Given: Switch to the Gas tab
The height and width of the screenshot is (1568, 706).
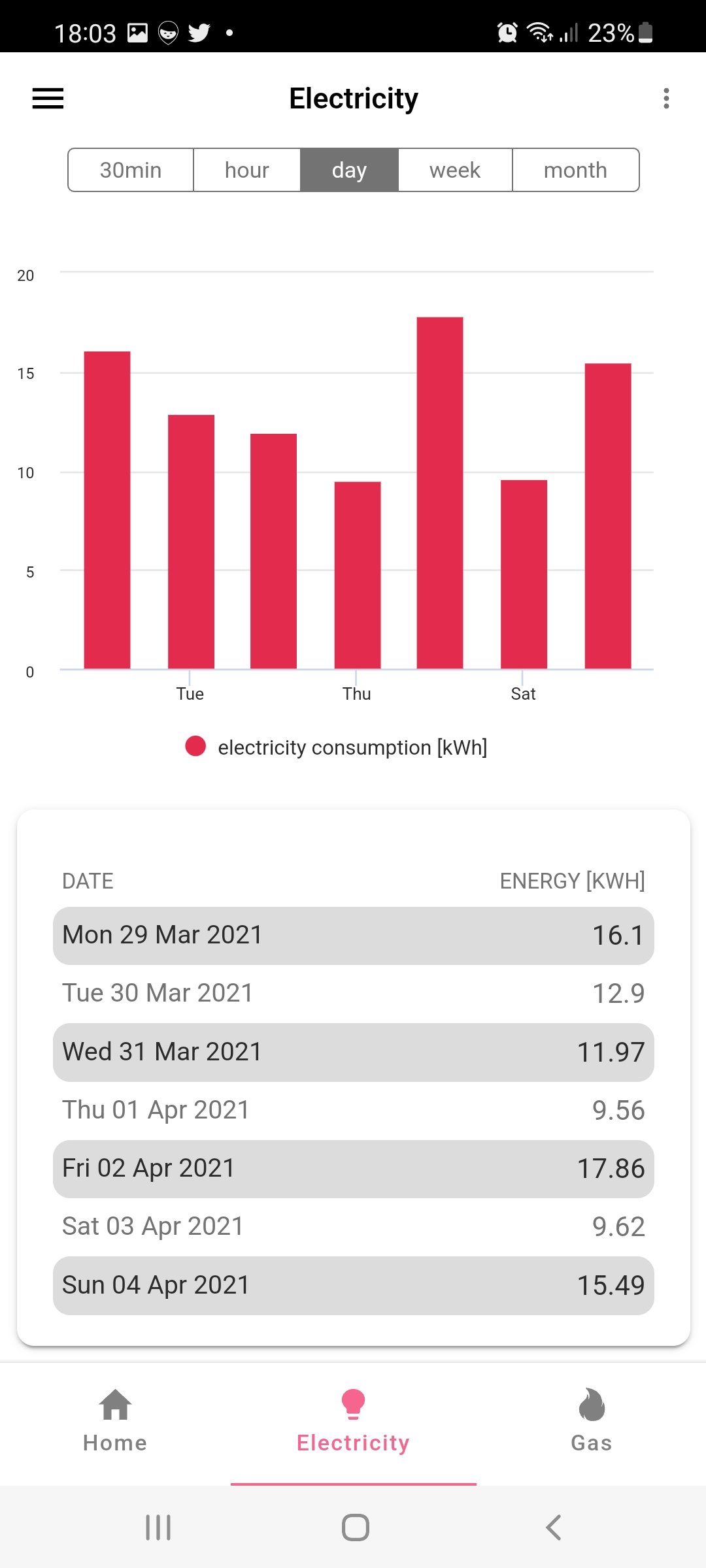Looking at the screenshot, I should coord(592,1420).
